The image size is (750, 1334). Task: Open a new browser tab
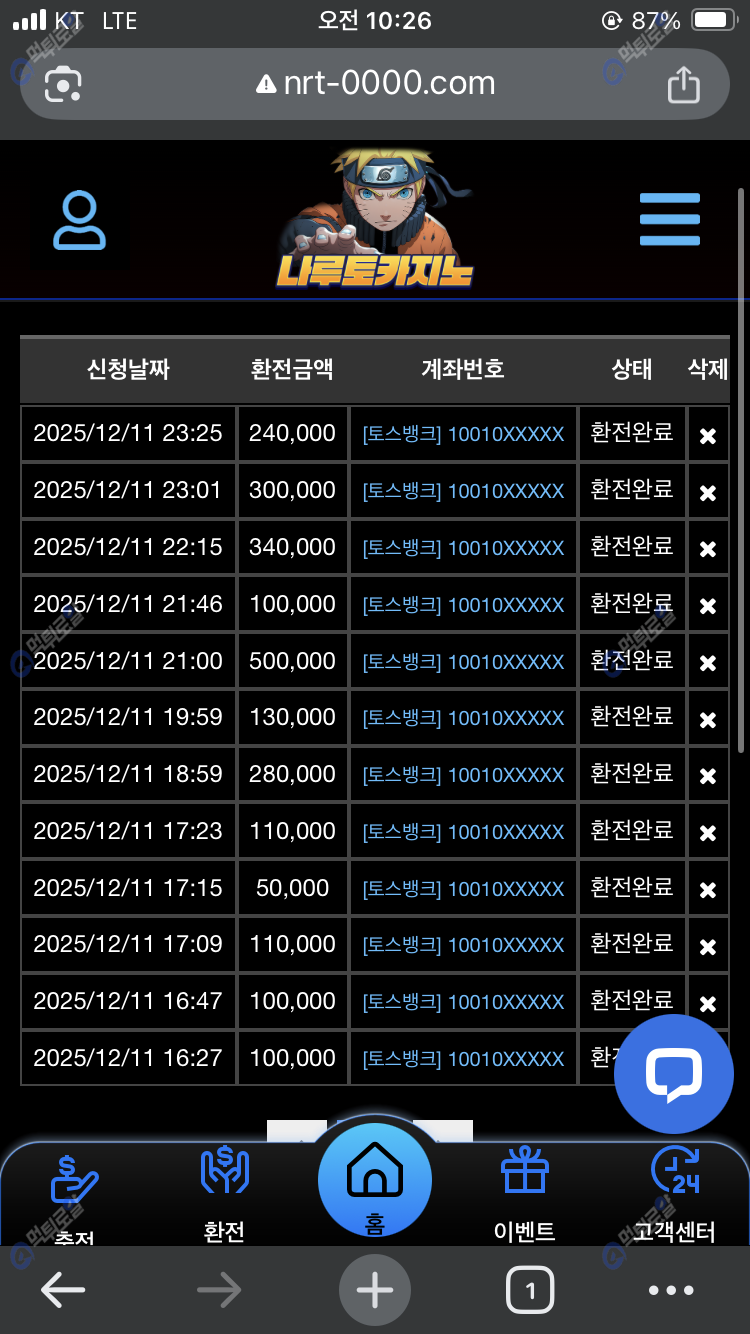[x=375, y=1291]
